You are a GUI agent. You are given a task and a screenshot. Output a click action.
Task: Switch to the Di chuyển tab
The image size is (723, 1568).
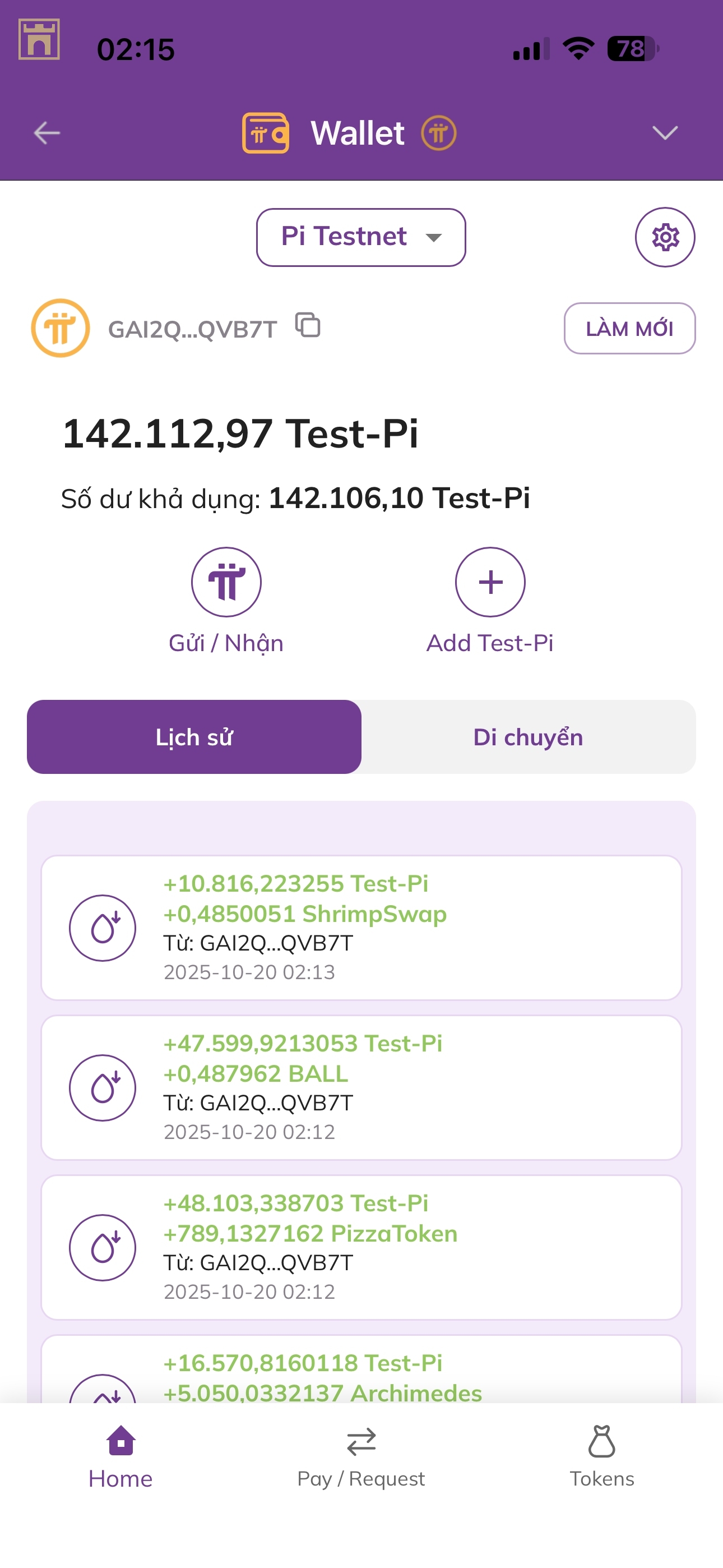[x=527, y=736]
